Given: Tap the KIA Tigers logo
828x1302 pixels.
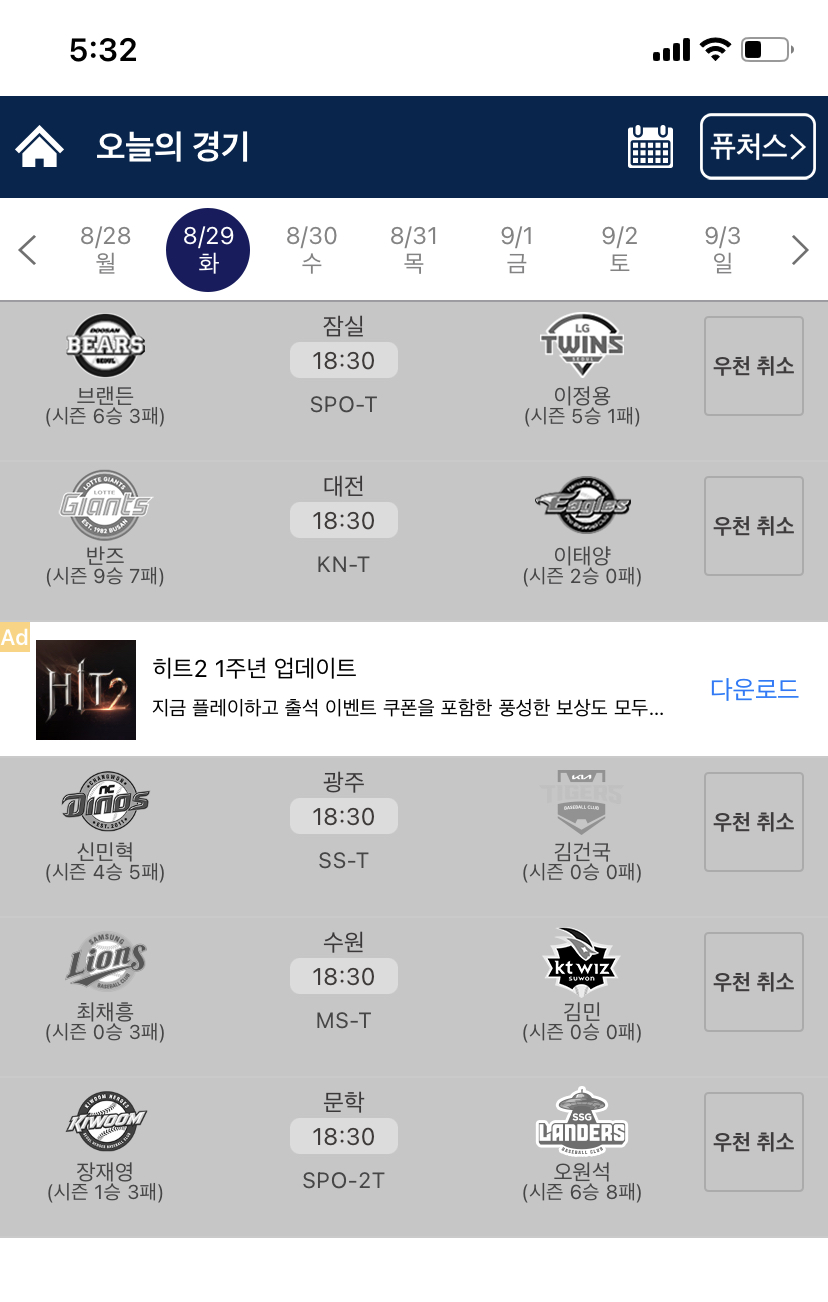Looking at the screenshot, I should click(x=581, y=800).
